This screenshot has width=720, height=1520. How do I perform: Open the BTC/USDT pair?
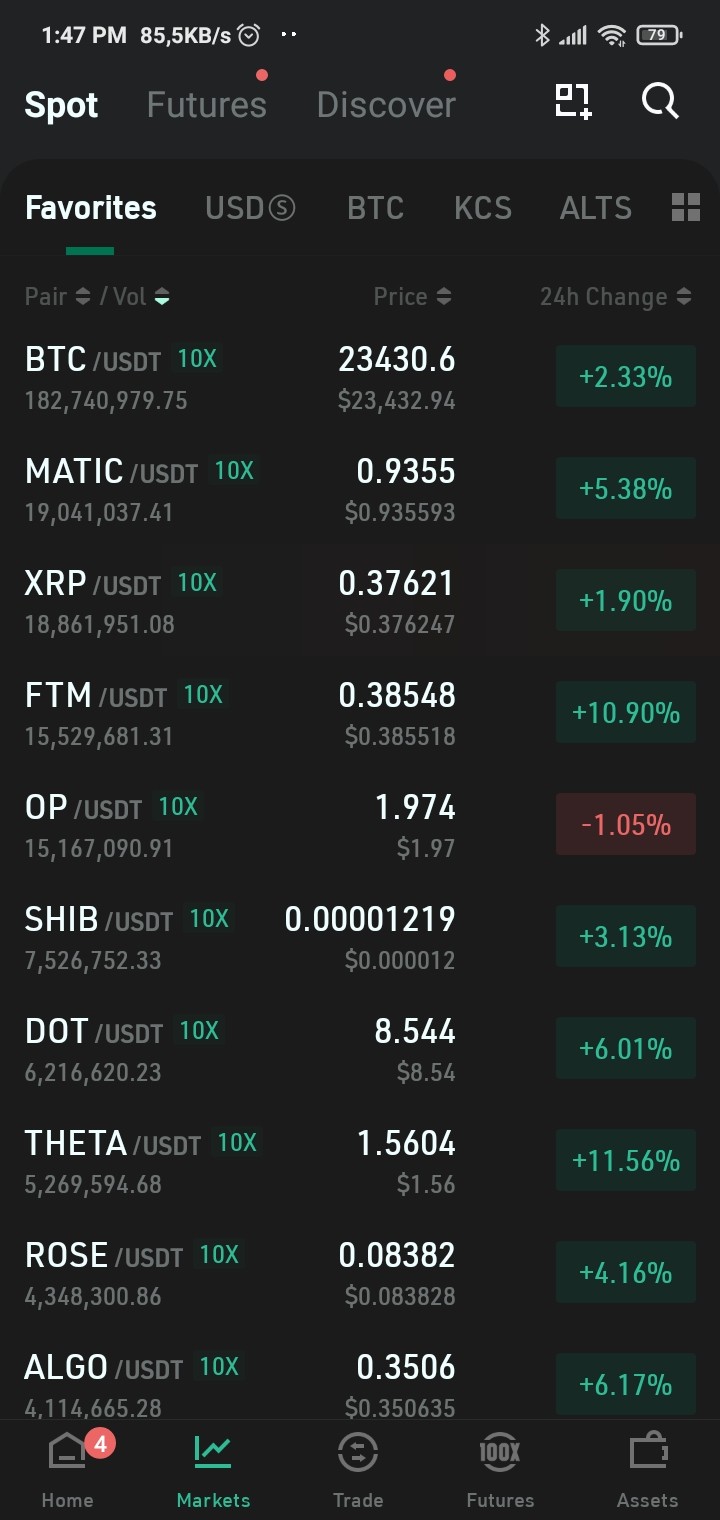(360, 377)
